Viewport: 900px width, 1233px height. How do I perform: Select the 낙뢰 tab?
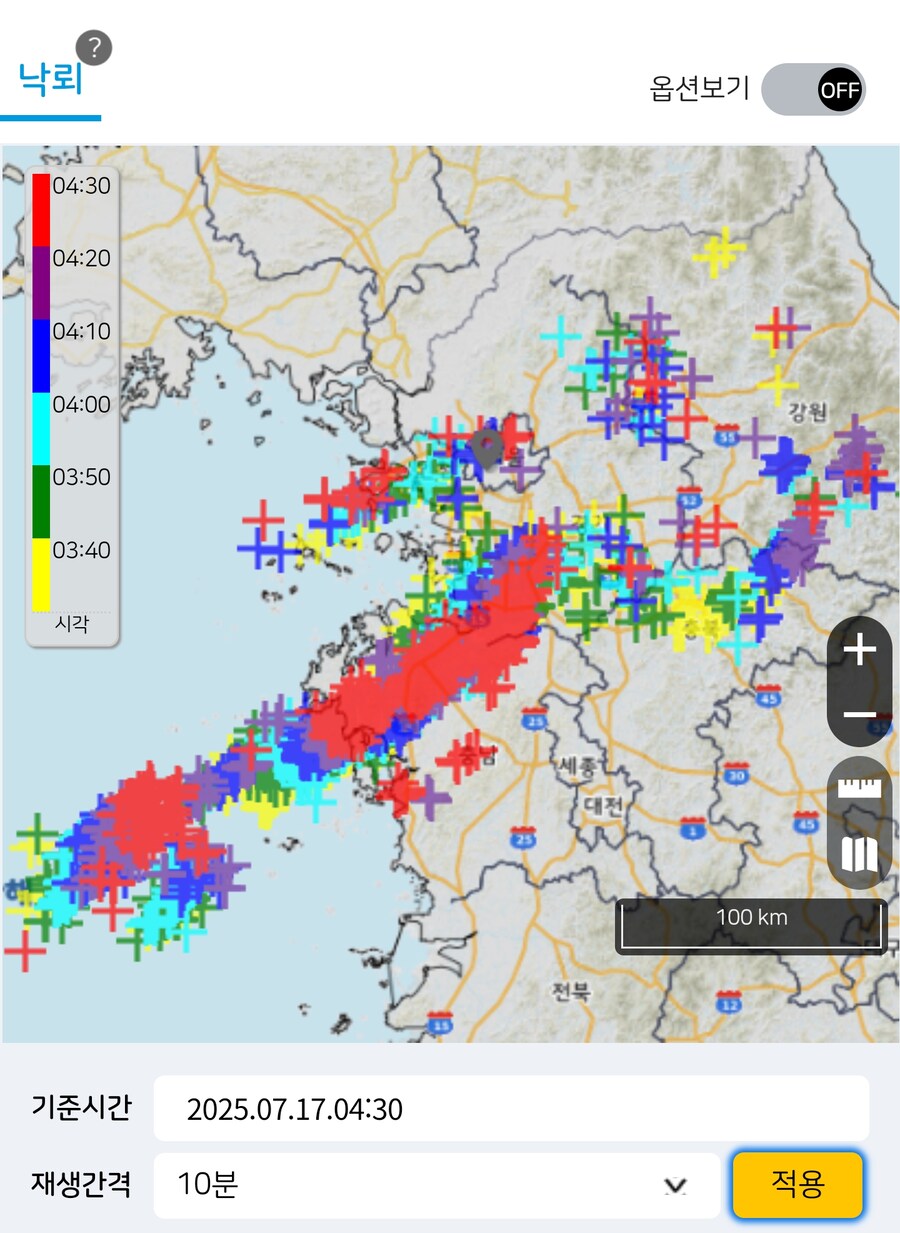point(50,78)
